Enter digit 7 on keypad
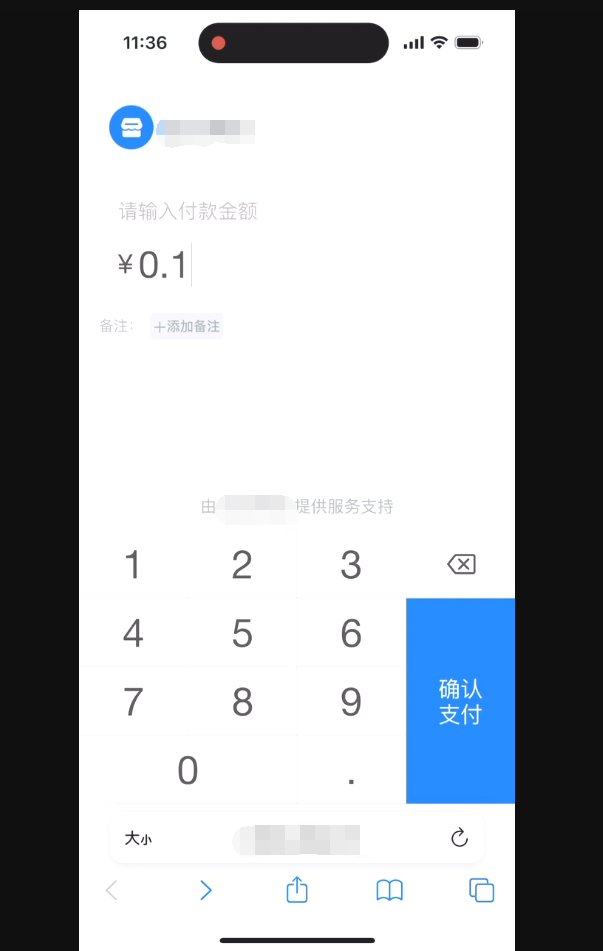 point(133,702)
